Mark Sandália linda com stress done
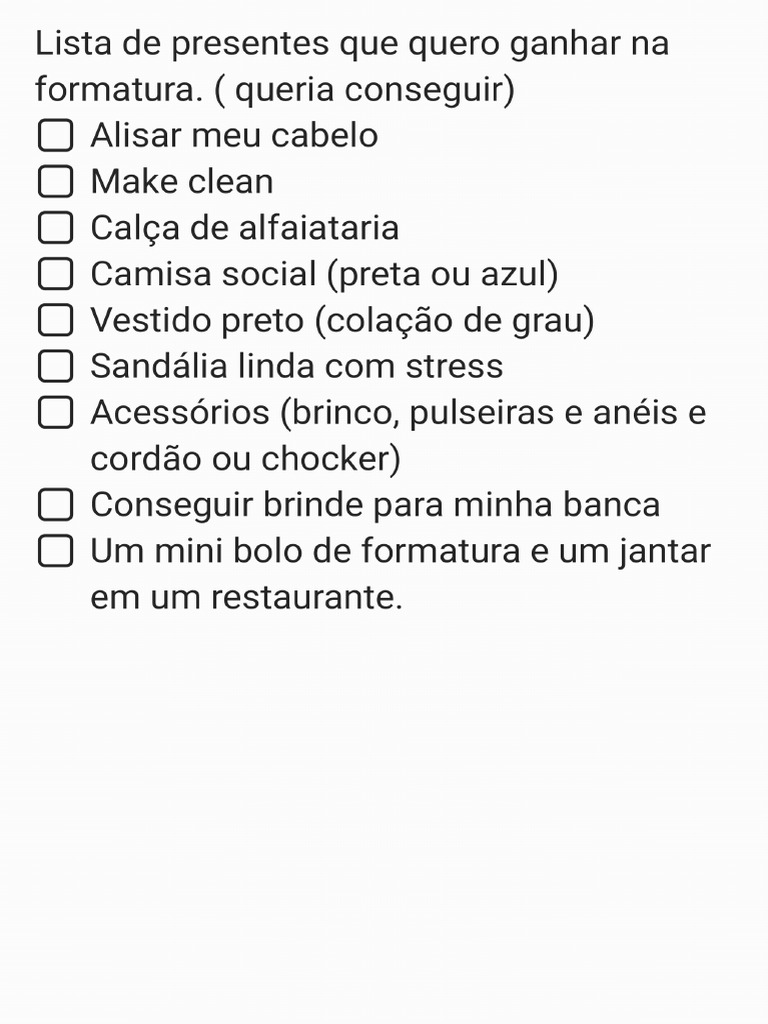 click(x=55, y=366)
